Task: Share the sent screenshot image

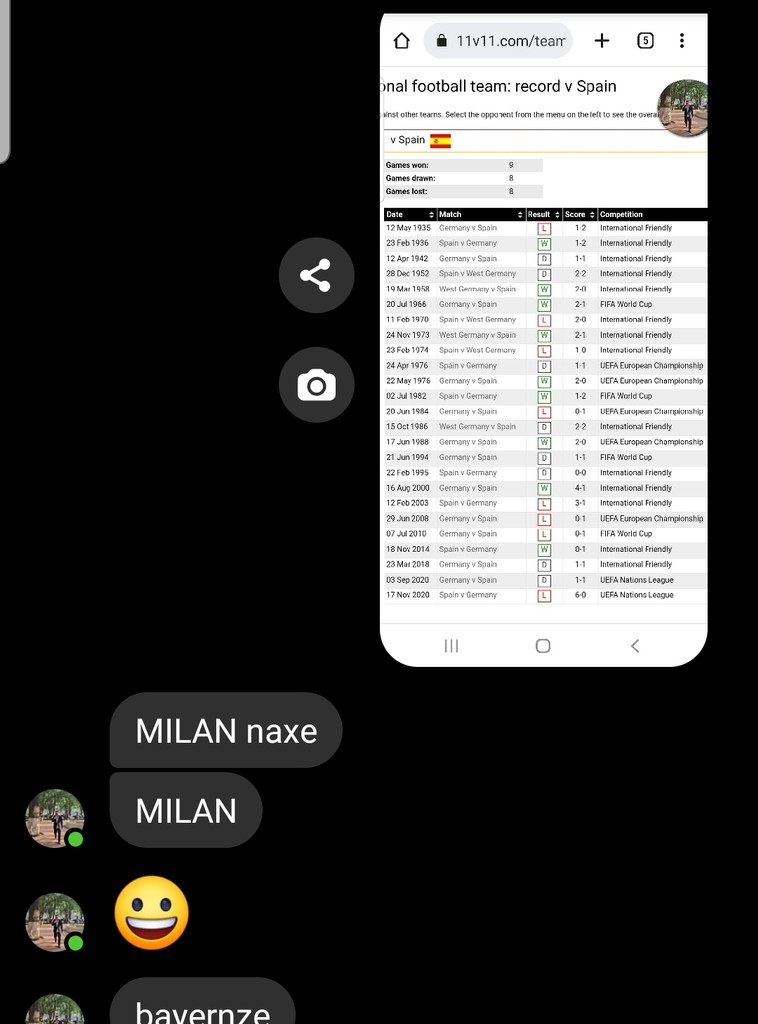Action: point(316,275)
